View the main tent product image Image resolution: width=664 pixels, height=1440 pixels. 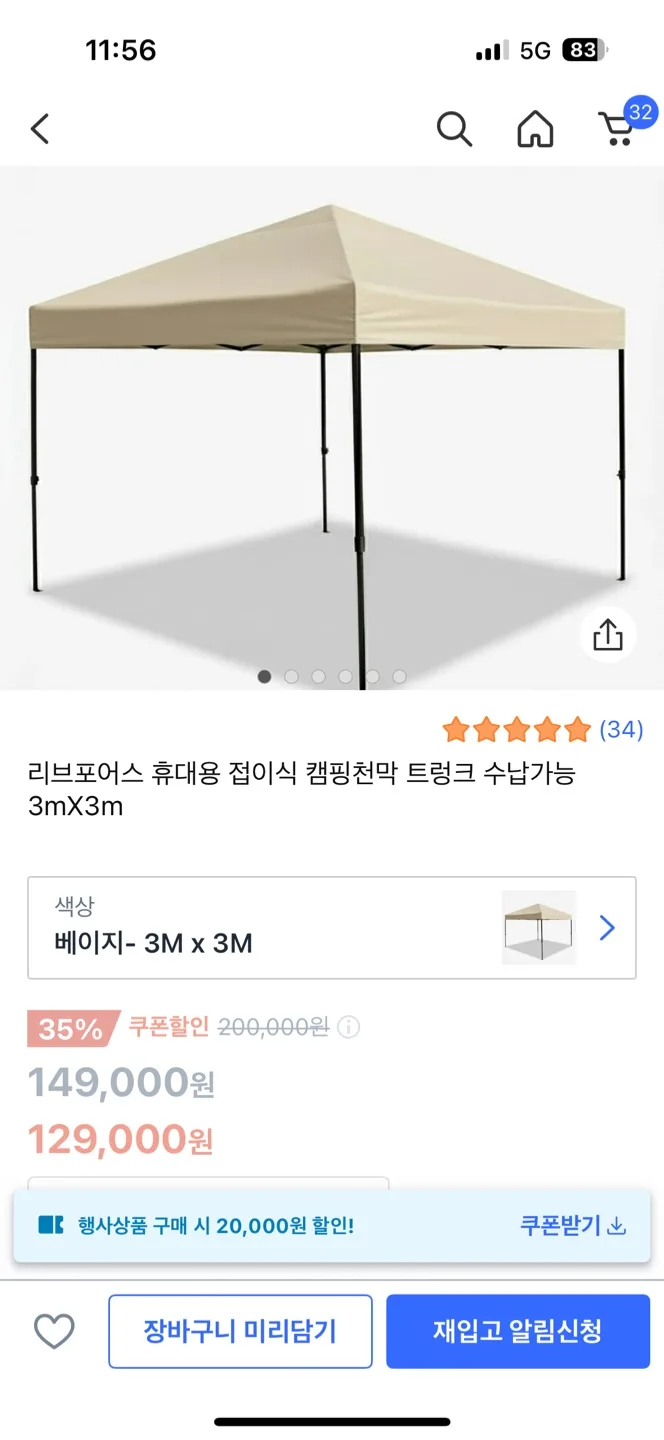coord(330,420)
